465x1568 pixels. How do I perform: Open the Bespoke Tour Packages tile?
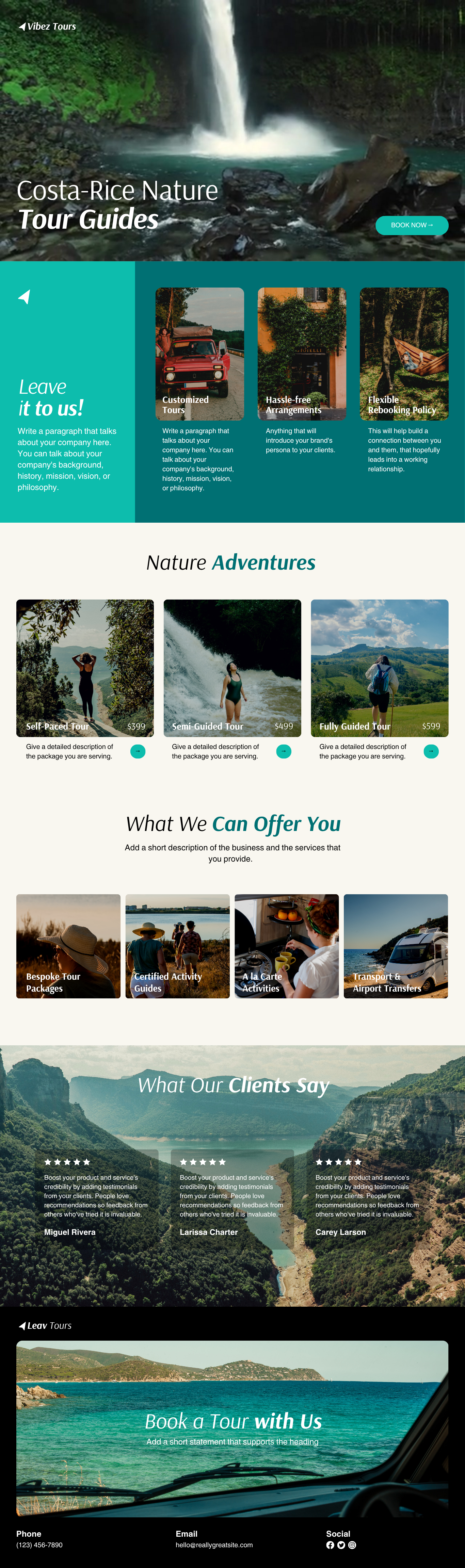tap(68, 946)
